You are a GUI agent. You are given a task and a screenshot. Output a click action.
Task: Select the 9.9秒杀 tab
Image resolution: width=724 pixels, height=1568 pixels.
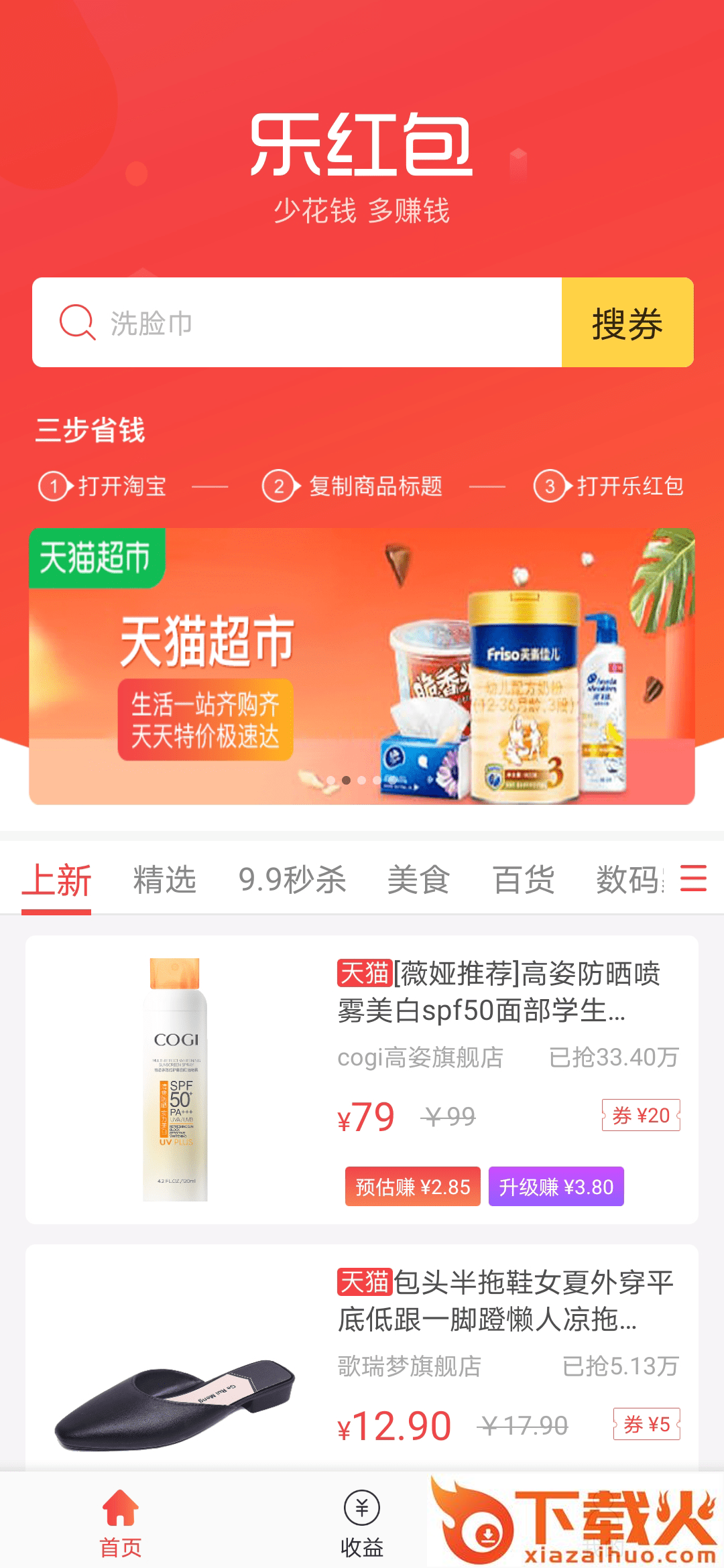pos(292,879)
